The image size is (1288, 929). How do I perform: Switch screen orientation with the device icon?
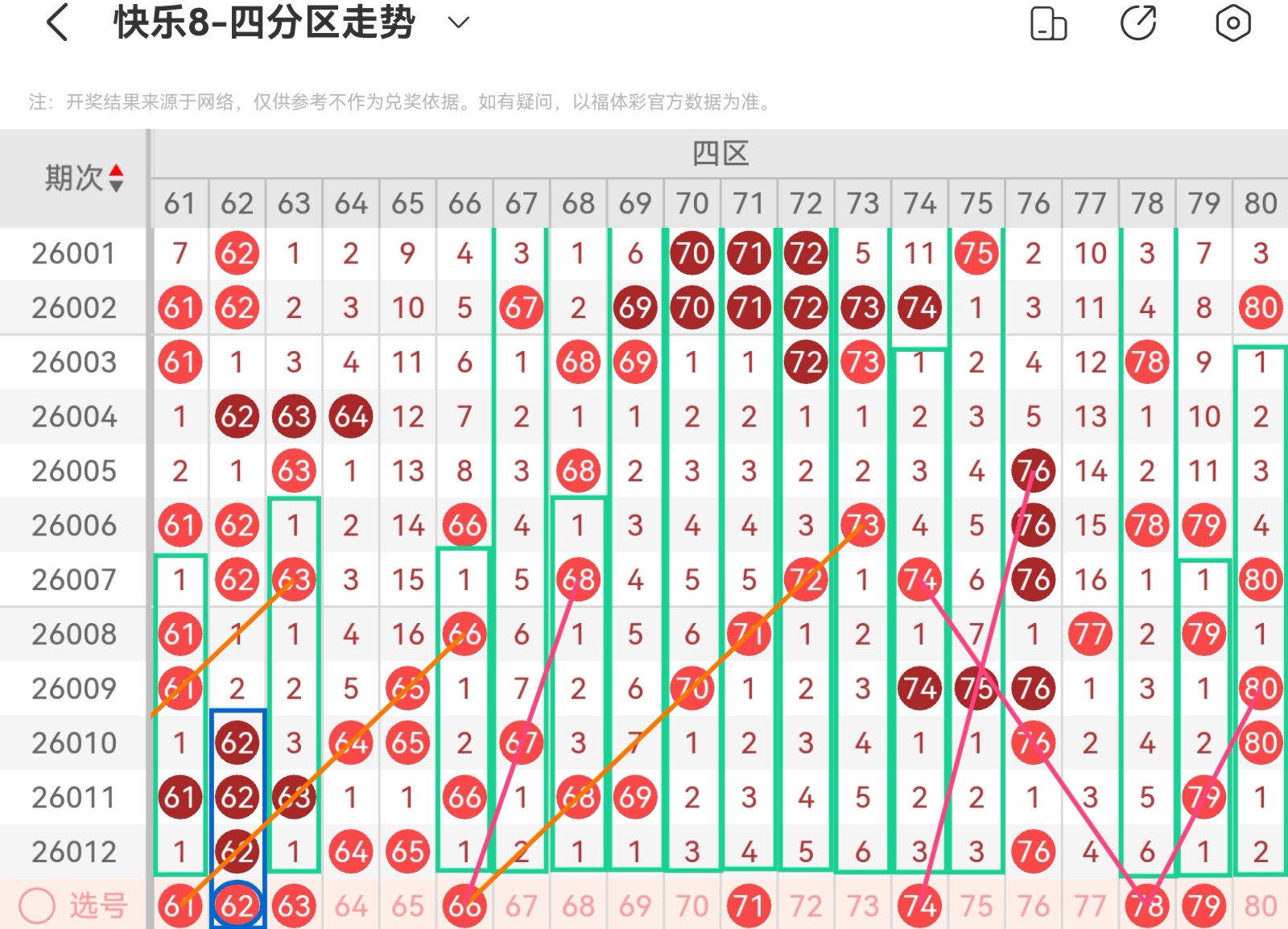click(x=1048, y=23)
